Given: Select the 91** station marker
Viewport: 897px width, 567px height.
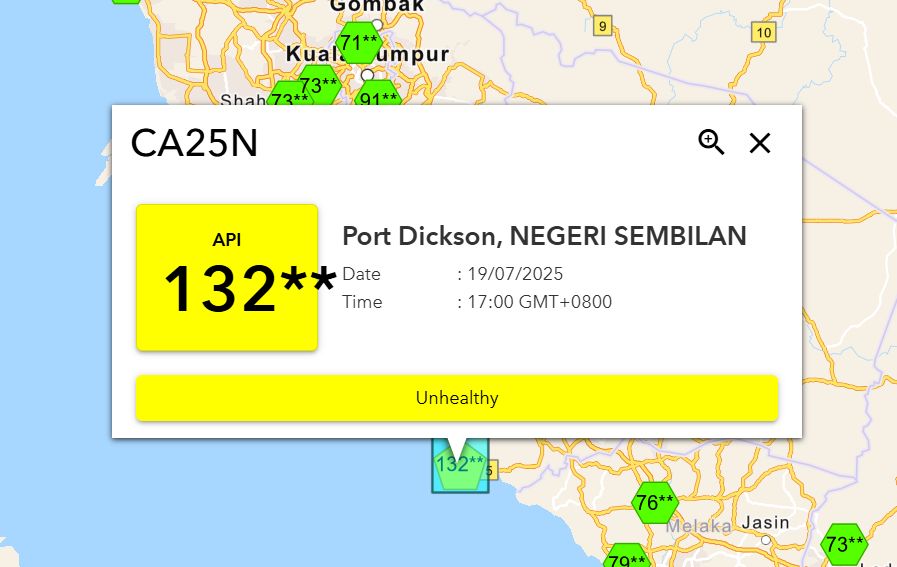Looking at the screenshot, I should pyautogui.click(x=379, y=98).
